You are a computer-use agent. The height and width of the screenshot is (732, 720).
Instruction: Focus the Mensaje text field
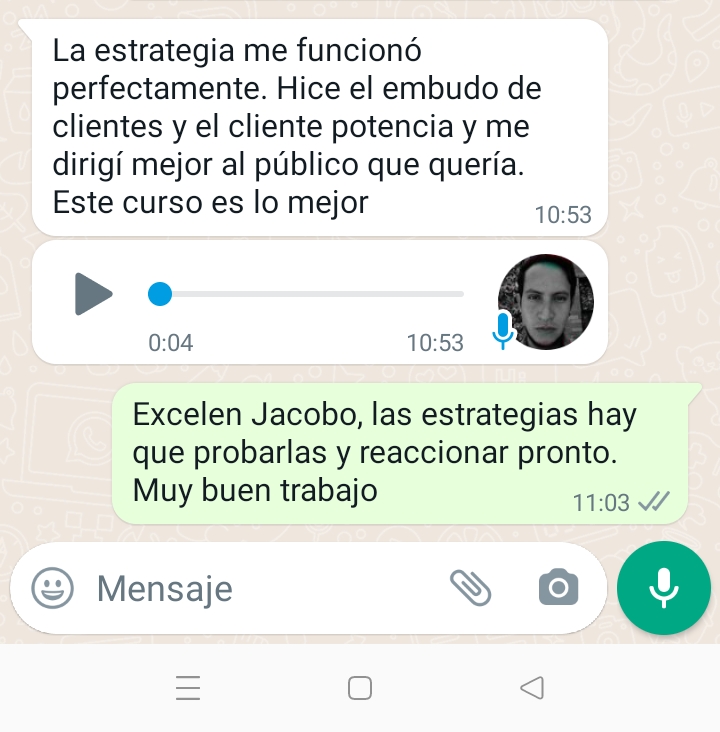(260, 588)
